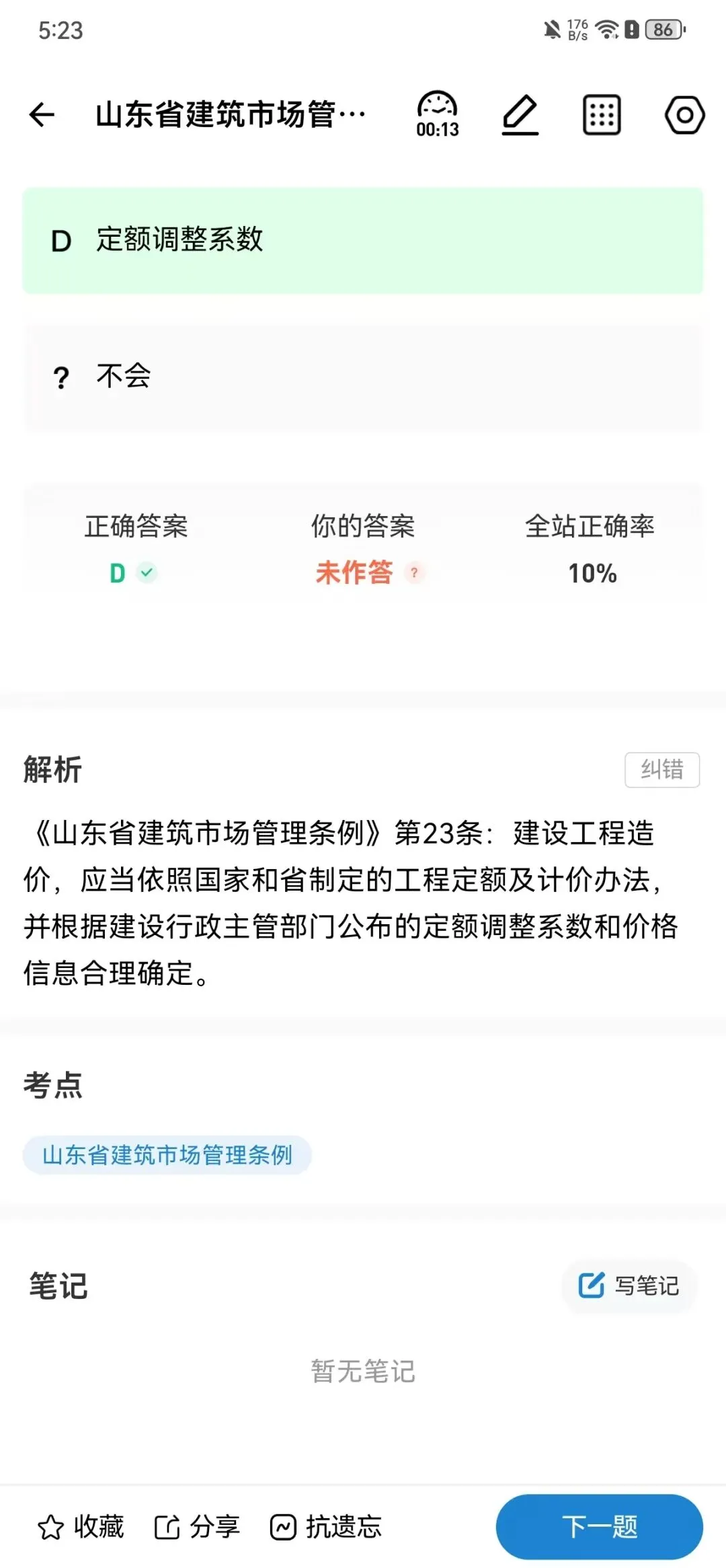Image resolution: width=726 pixels, height=1568 pixels.
Task: Report an error with 纠错
Action: click(662, 770)
